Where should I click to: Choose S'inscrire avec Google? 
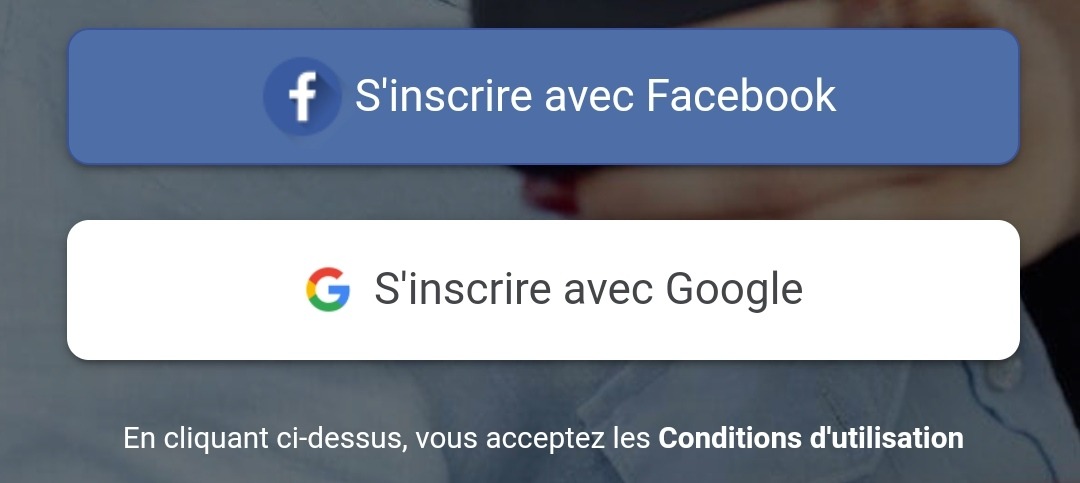click(x=543, y=290)
